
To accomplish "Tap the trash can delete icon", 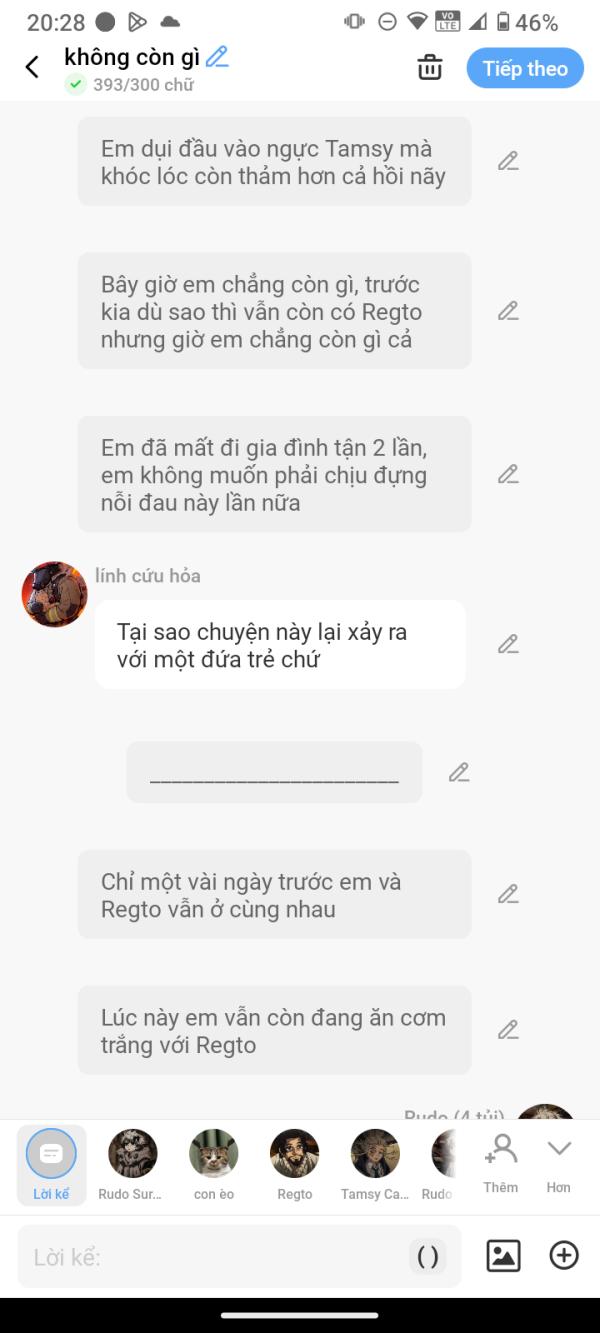I will (x=430, y=67).
